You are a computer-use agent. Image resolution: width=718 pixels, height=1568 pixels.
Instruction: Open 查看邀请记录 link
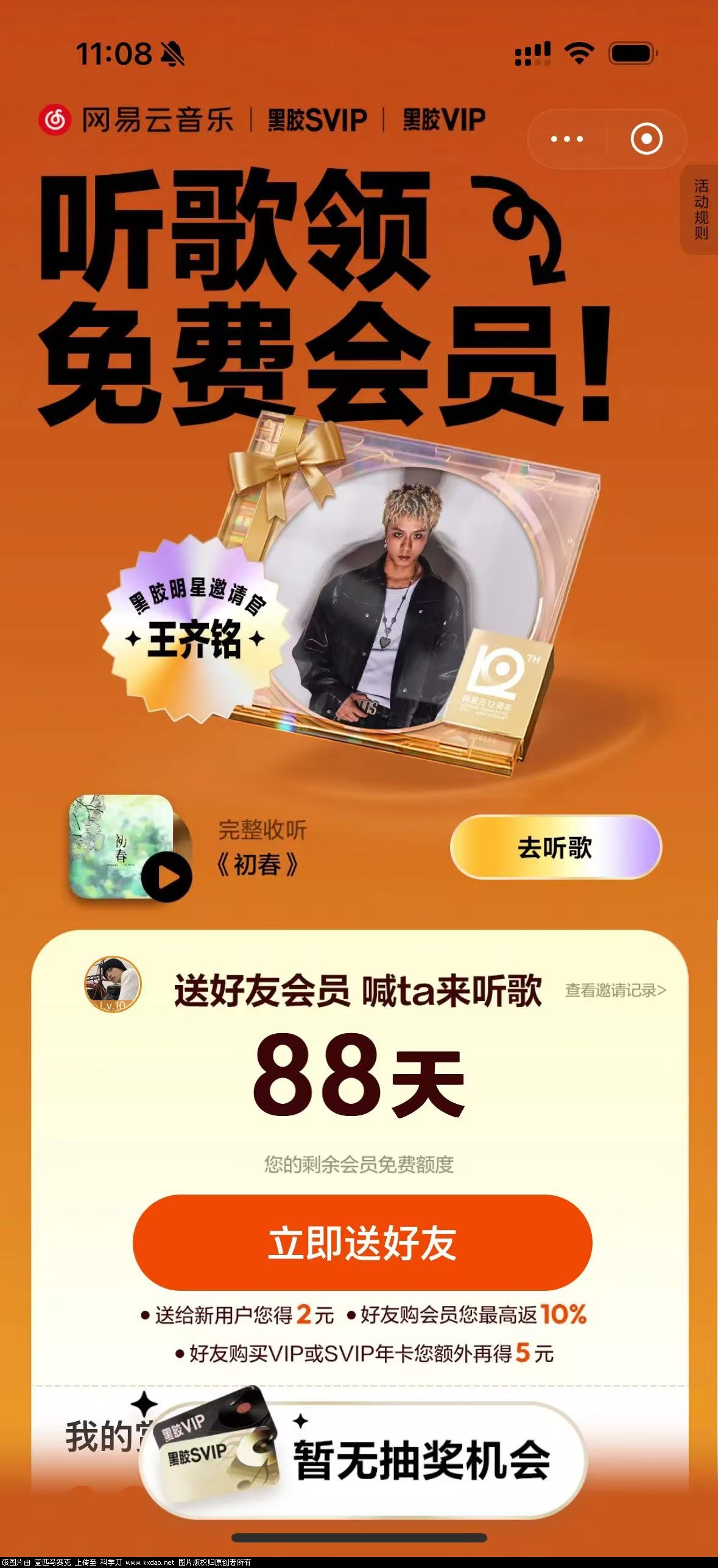(615, 991)
